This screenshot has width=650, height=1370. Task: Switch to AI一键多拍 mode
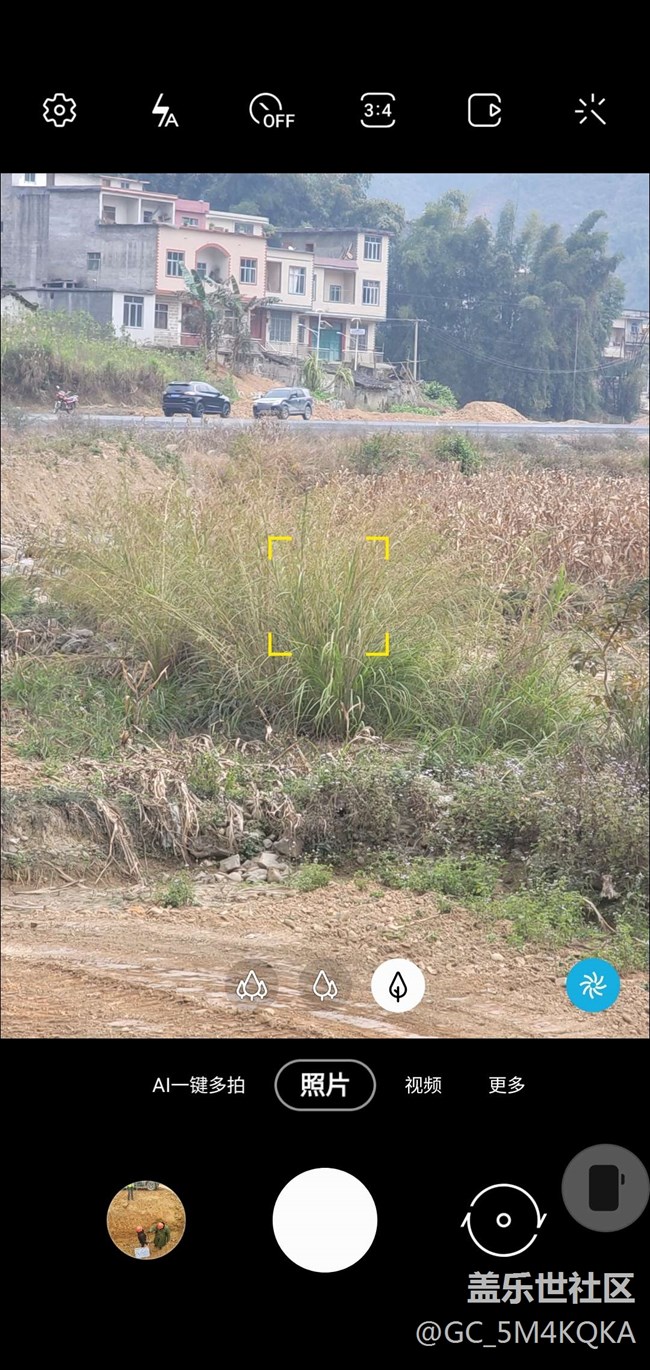pyautogui.click(x=198, y=1085)
